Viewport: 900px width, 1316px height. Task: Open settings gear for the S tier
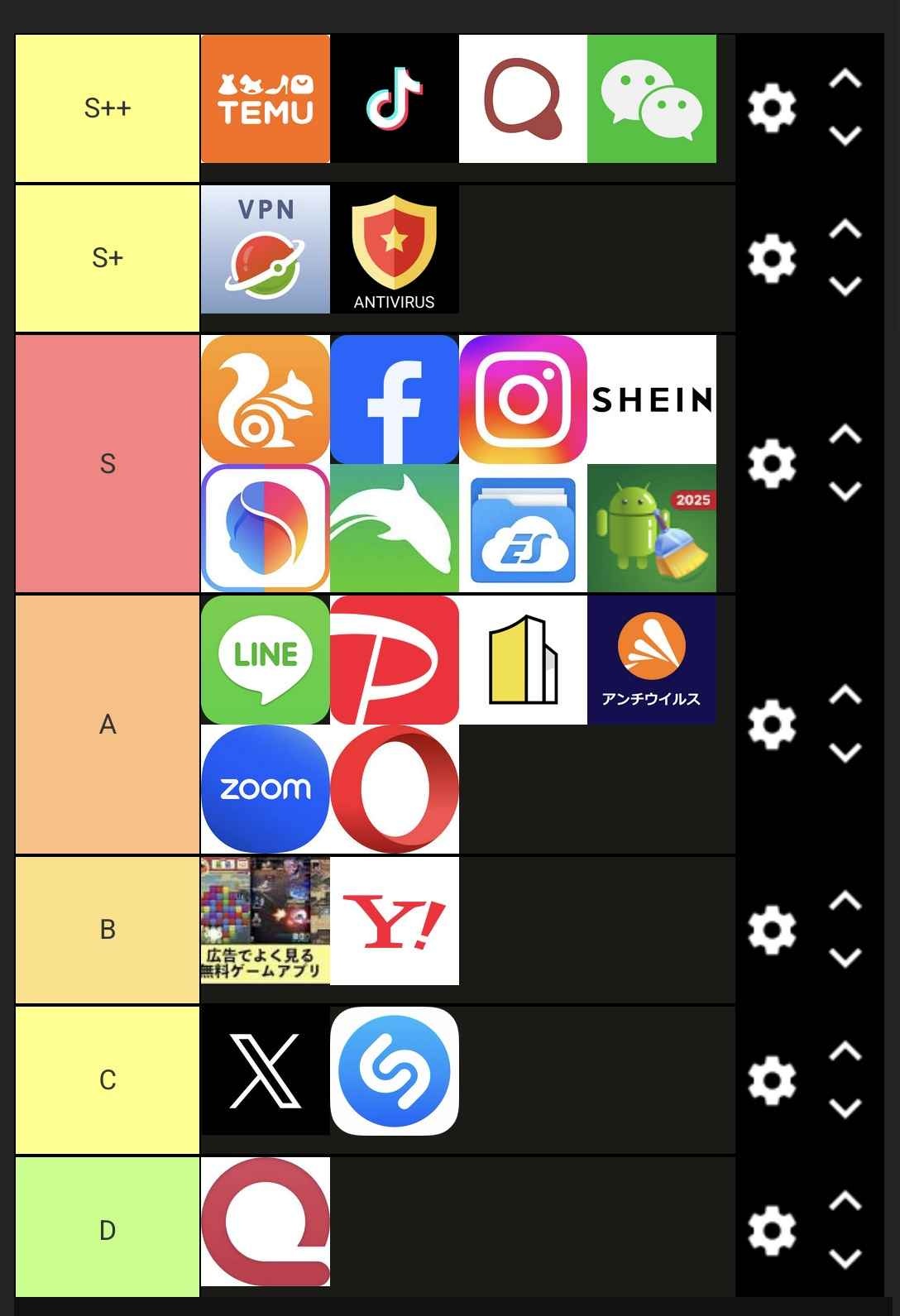pos(771,463)
